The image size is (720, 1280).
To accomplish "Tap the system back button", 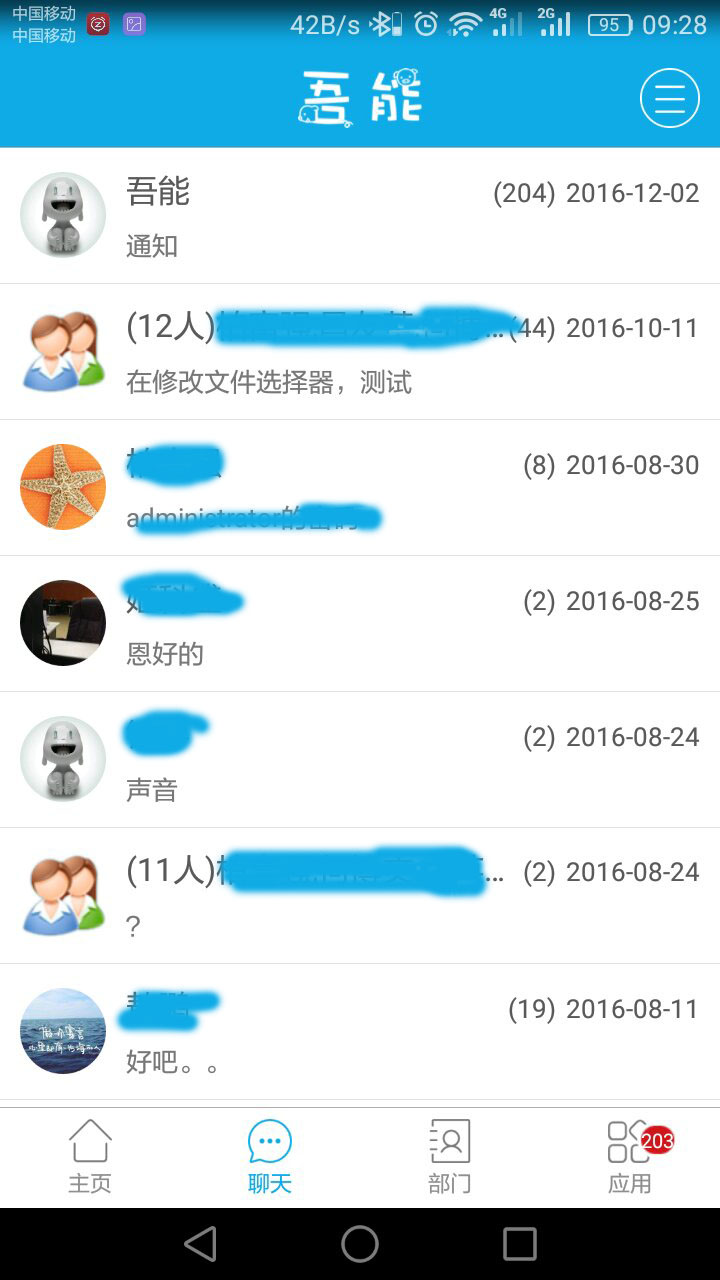I will [201, 1244].
